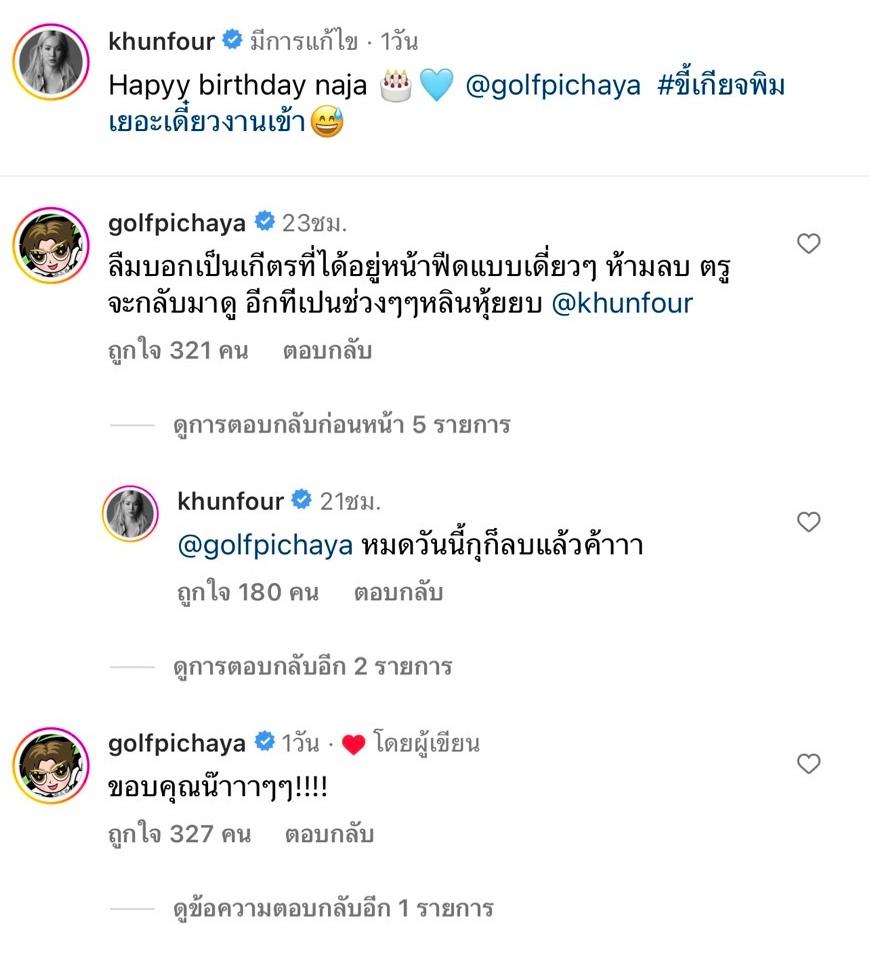Open @golfpichaya mention in khunfour's reply
The width and height of the screenshot is (870, 954).
click(265, 546)
